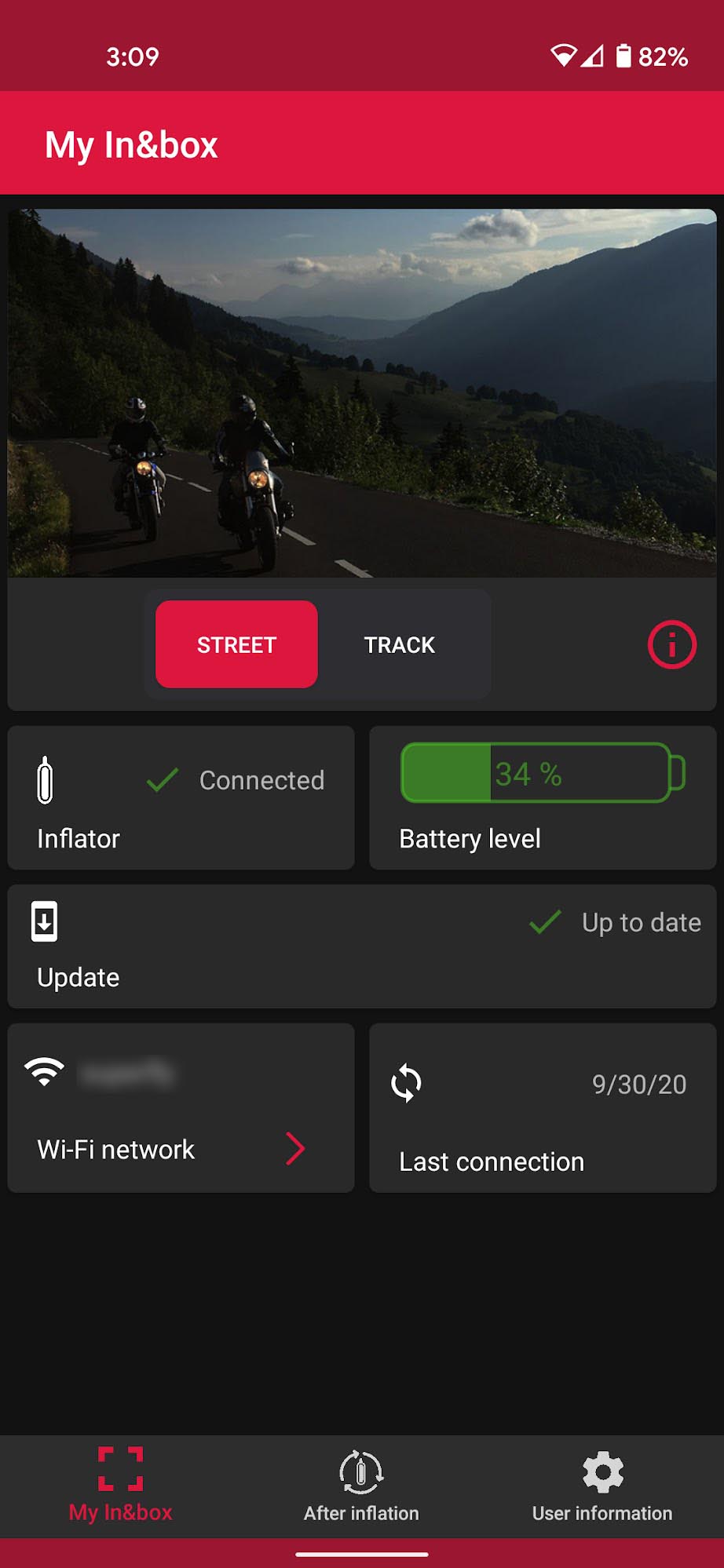Select the STREET mode
The image size is (724, 1568).
pyautogui.click(x=236, y=644)
